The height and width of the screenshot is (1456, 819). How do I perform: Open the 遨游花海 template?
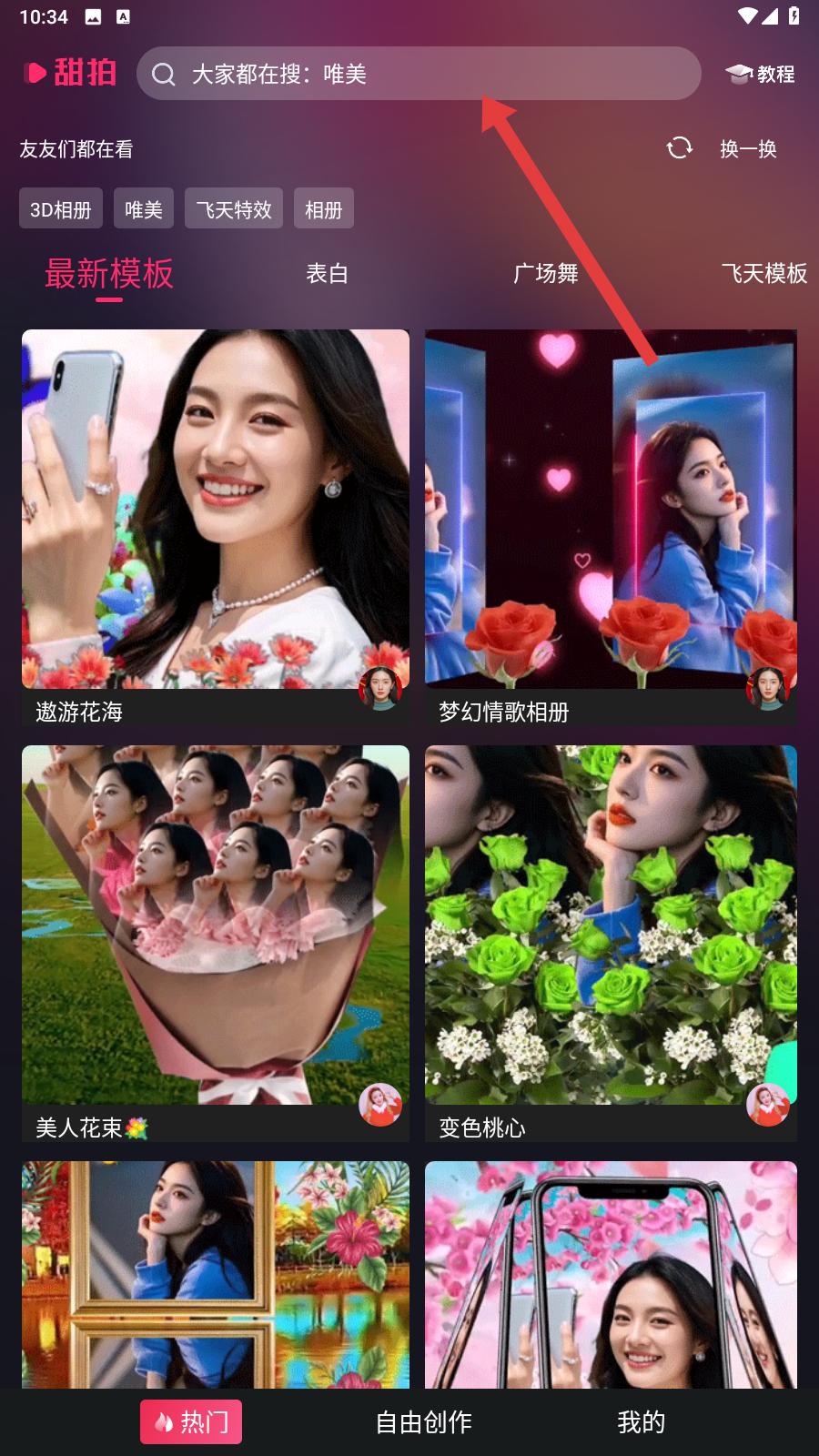point(216,510)
